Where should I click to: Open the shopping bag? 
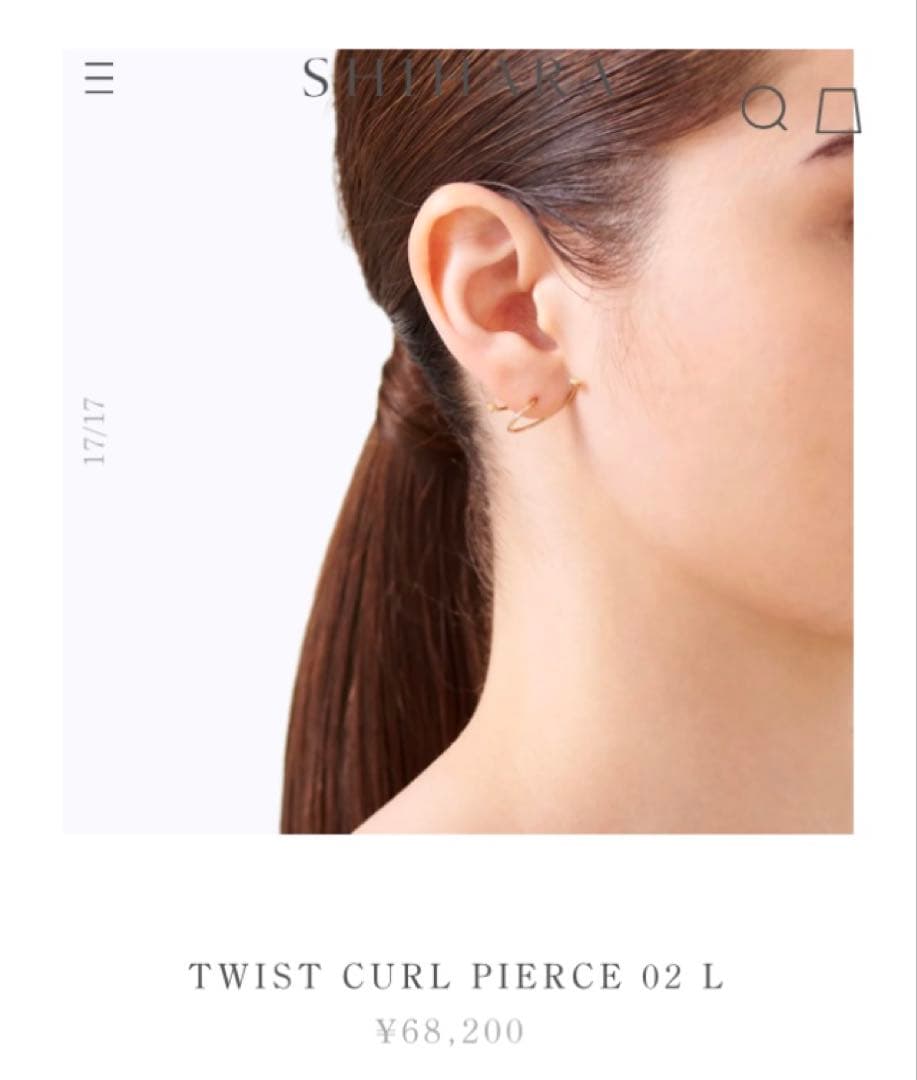click(838, 111)
